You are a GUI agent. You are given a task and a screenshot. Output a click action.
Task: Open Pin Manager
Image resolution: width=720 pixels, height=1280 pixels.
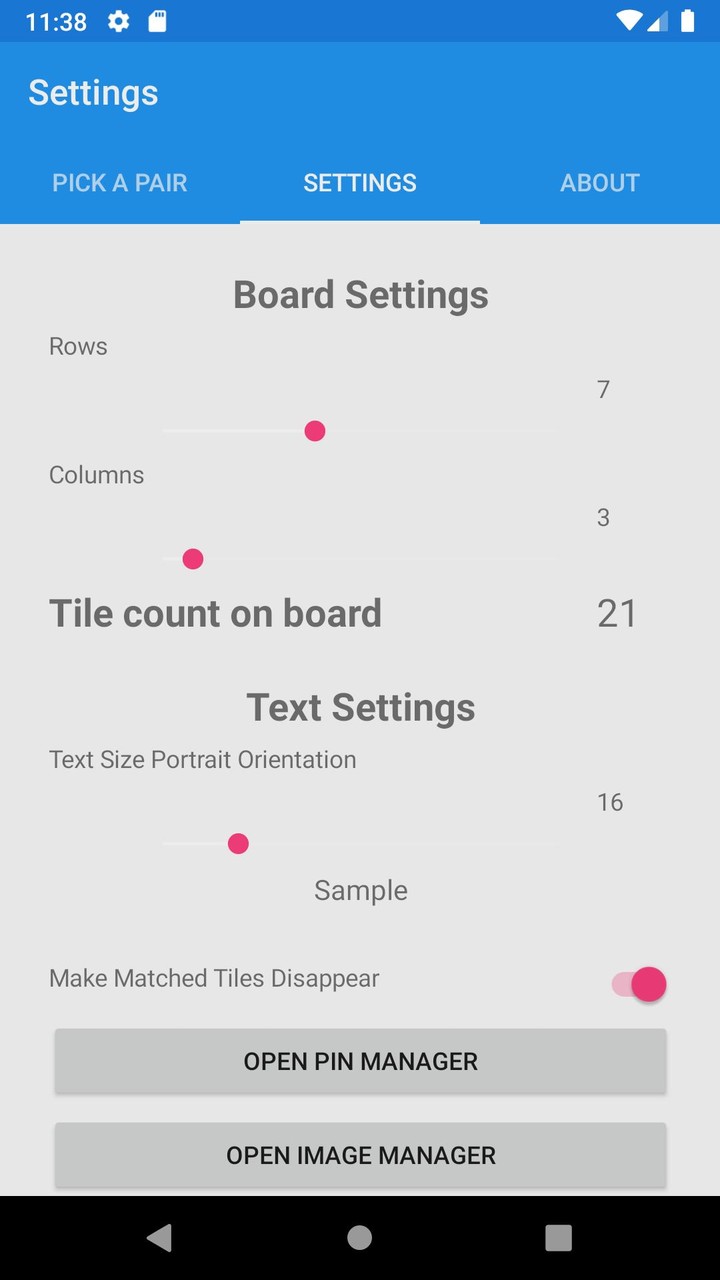(360, 1061)
